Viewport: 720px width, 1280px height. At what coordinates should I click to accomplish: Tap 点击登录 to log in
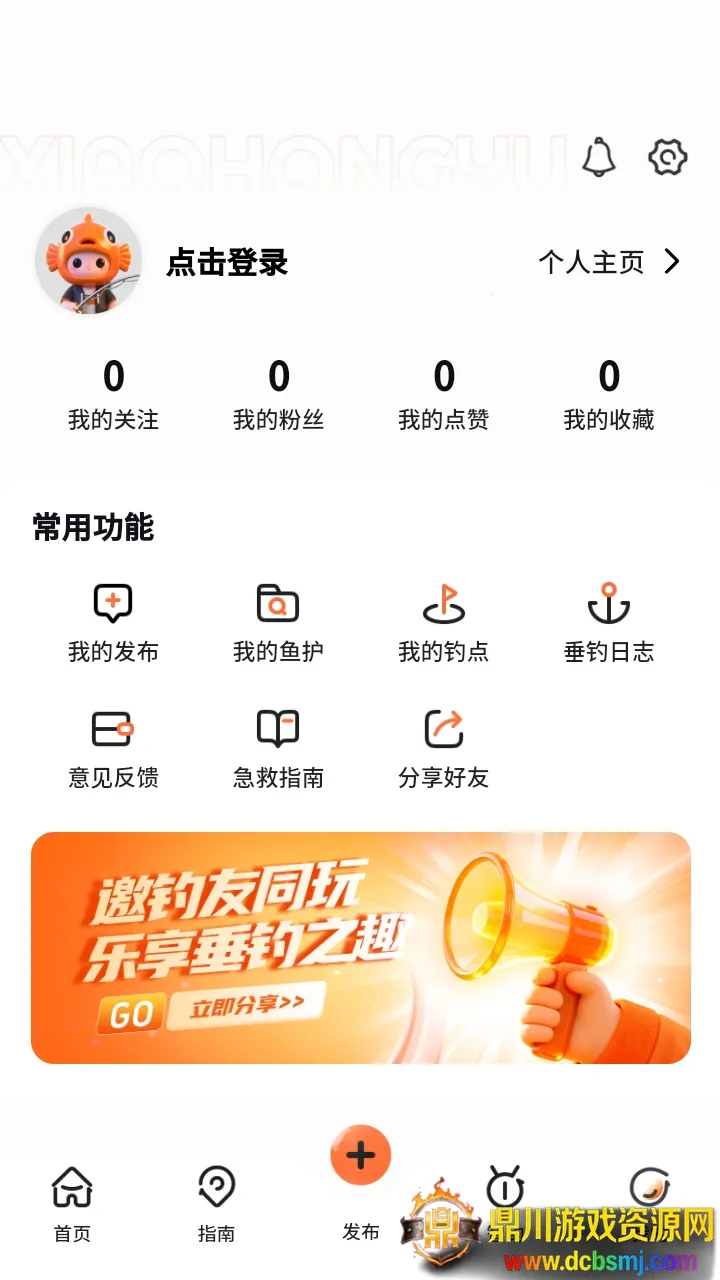pos(227,263)
